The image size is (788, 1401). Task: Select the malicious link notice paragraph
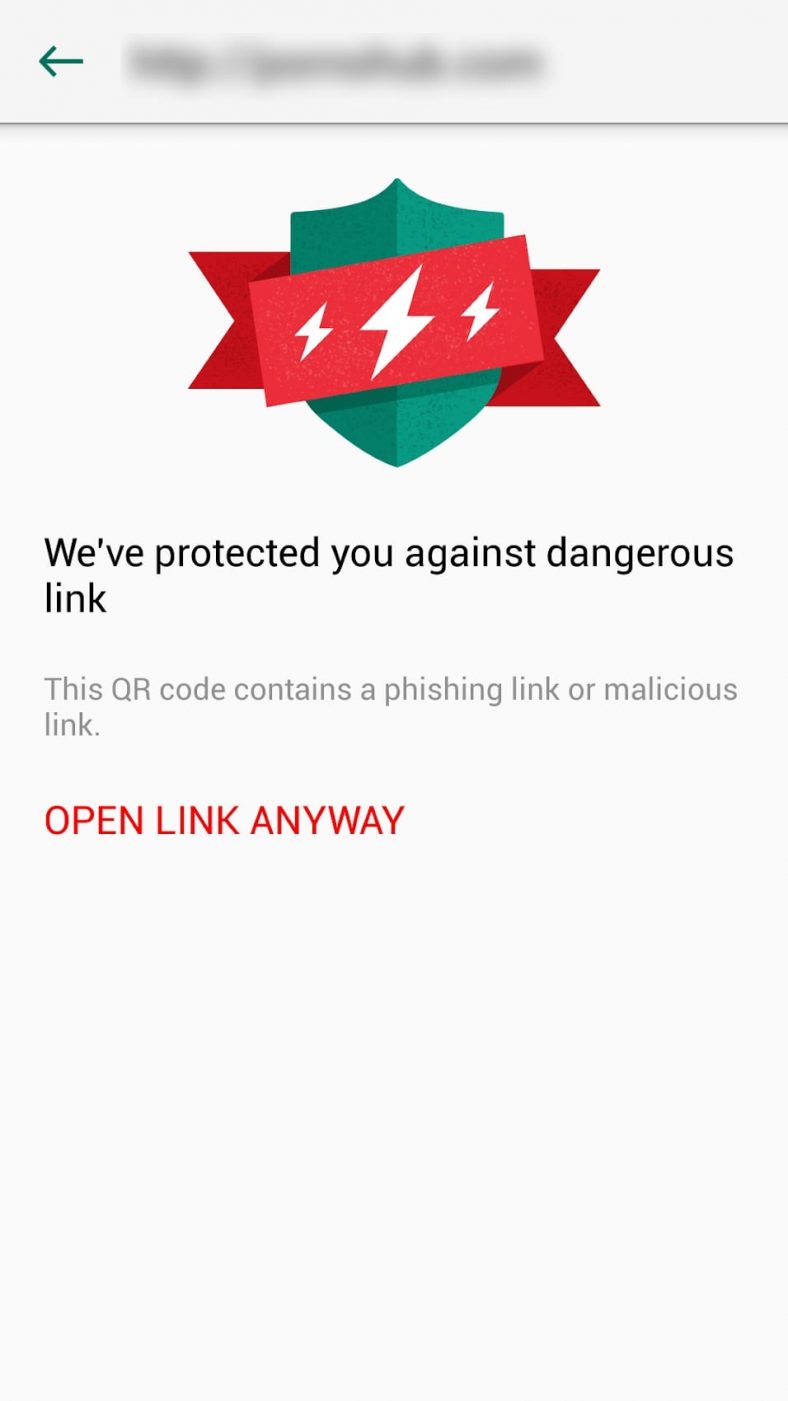(x=390, y=706)
